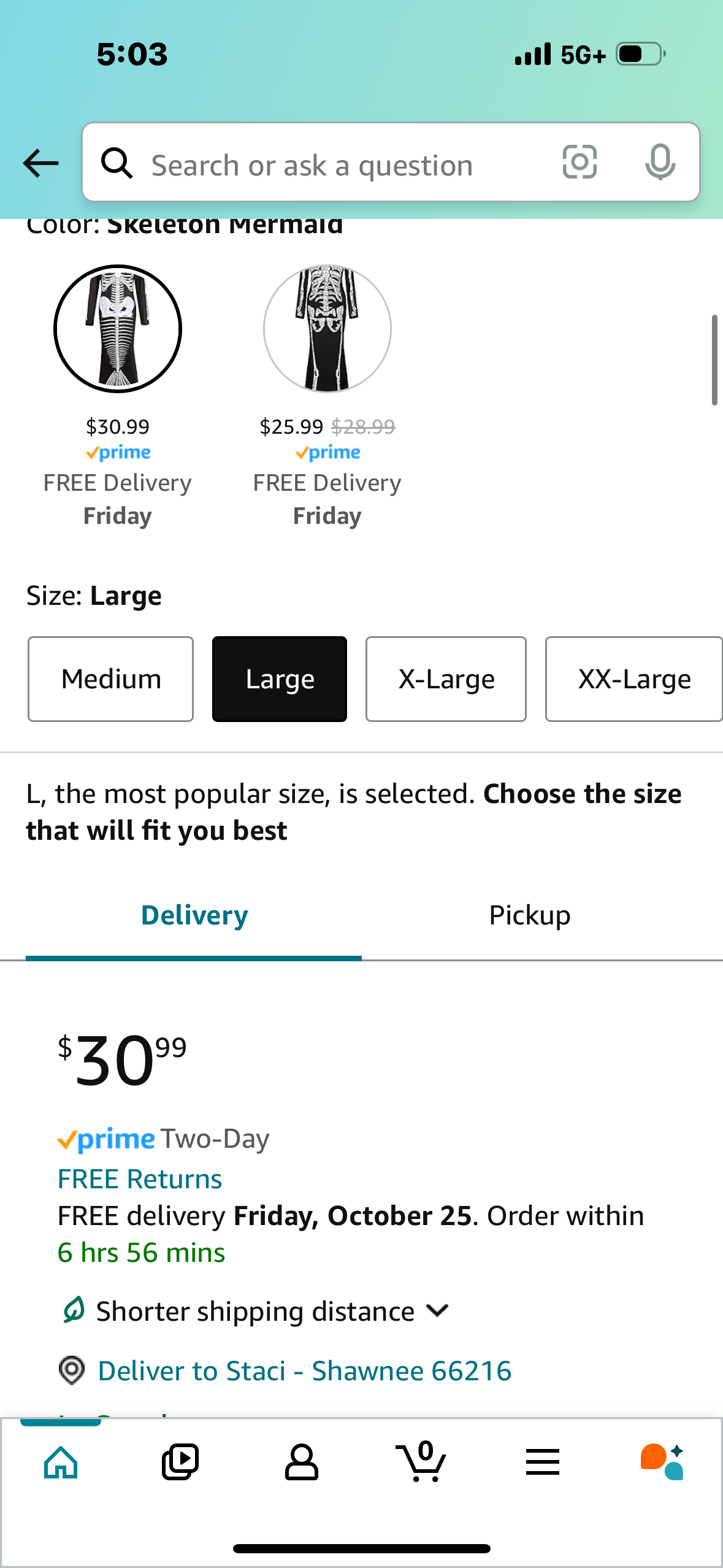Start voice search with the microphone
The image size is (723, 1568).
(660, 163)
